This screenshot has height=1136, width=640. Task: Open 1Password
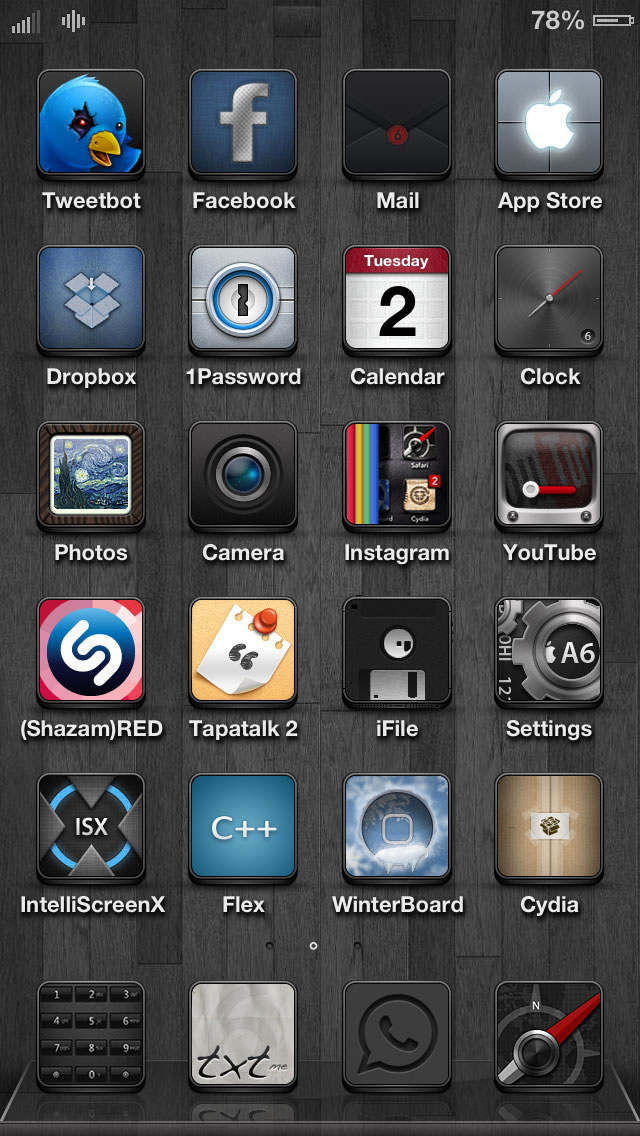(243, 300)
